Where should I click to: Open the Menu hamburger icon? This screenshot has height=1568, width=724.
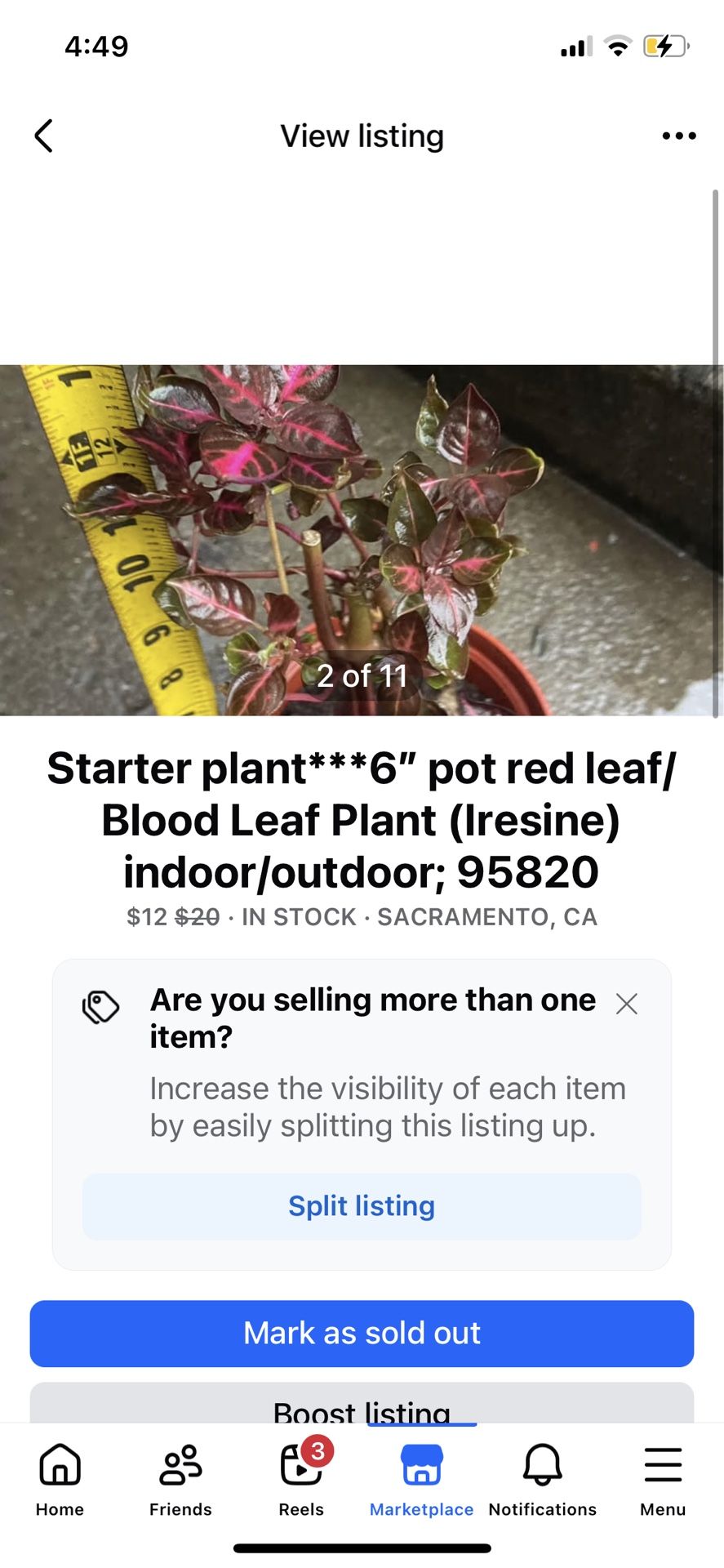point(662,1468)
